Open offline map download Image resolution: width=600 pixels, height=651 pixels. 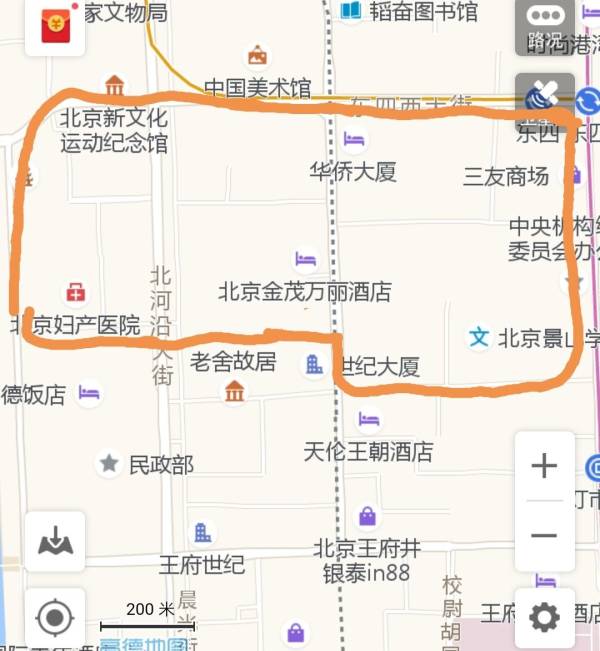55,541
